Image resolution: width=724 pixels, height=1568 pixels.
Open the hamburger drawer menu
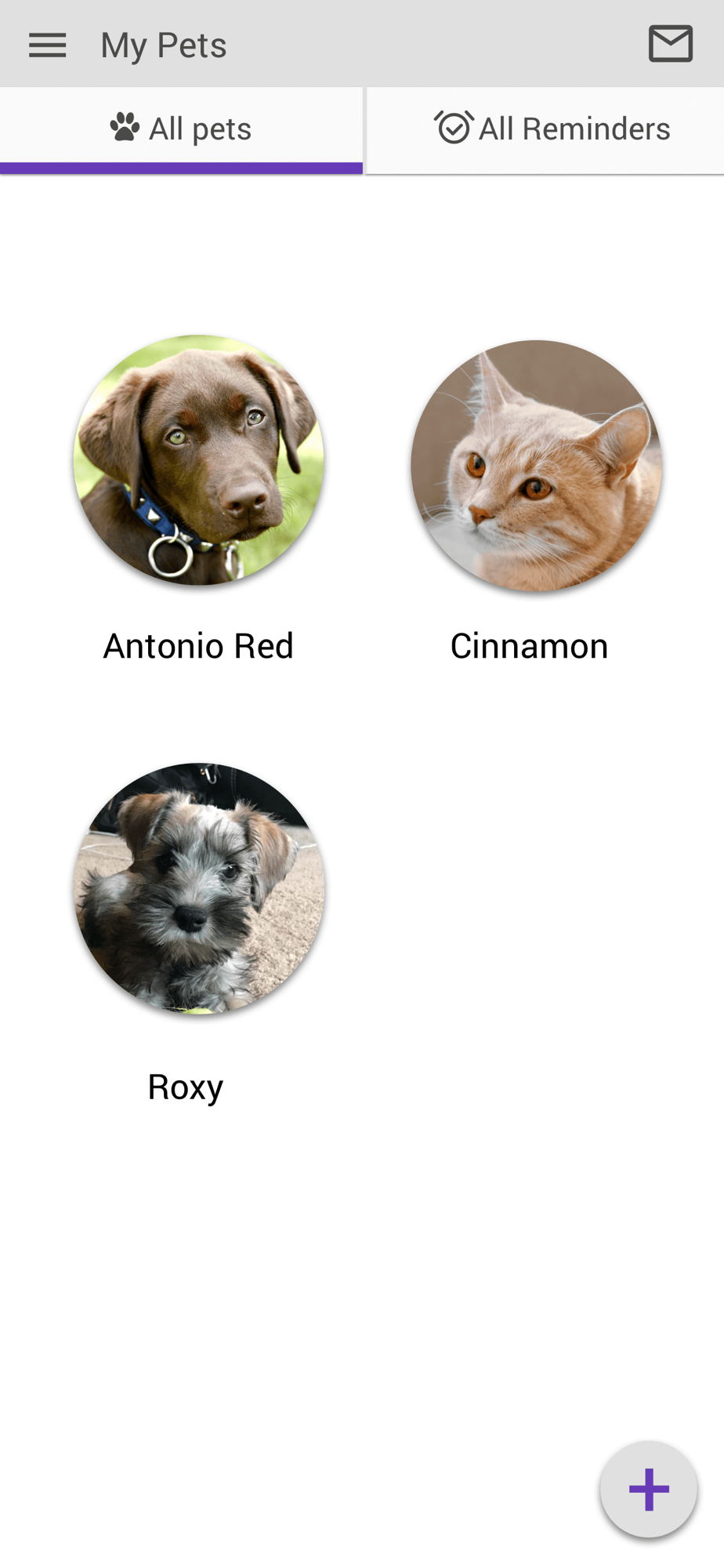[x=47, y=45]
